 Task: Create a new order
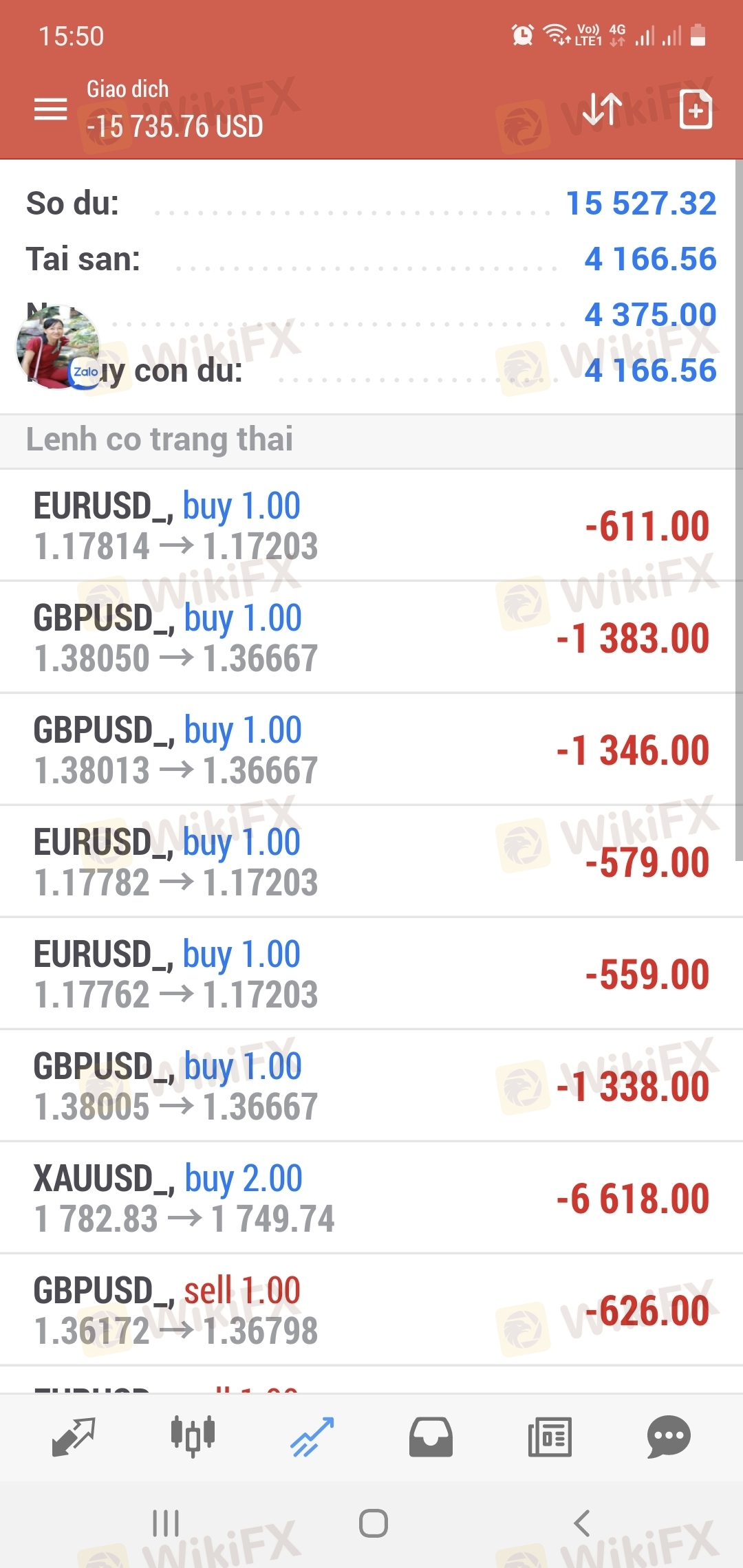coord(696,109)
